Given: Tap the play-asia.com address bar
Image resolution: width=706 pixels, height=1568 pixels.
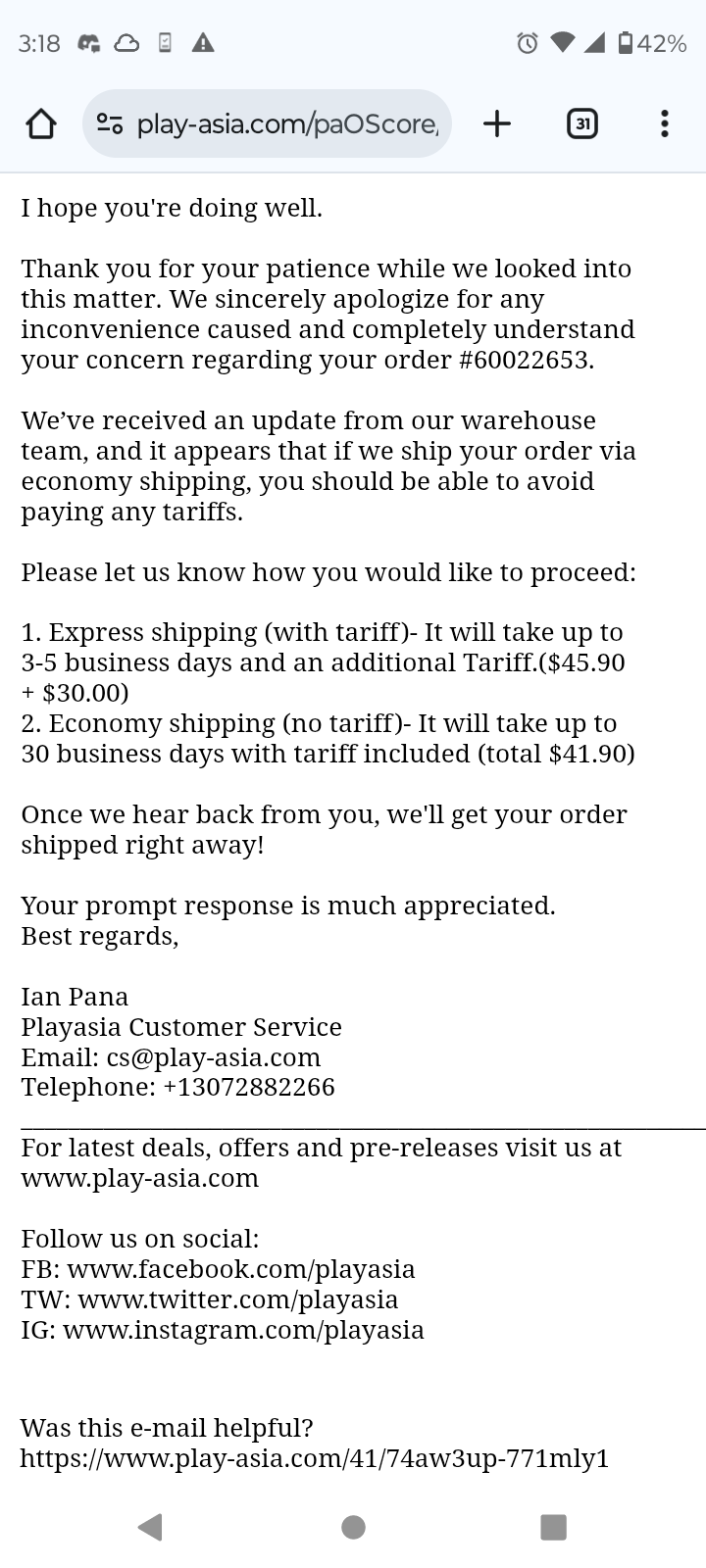Looking at the screenshot, I should click(287, 124).
